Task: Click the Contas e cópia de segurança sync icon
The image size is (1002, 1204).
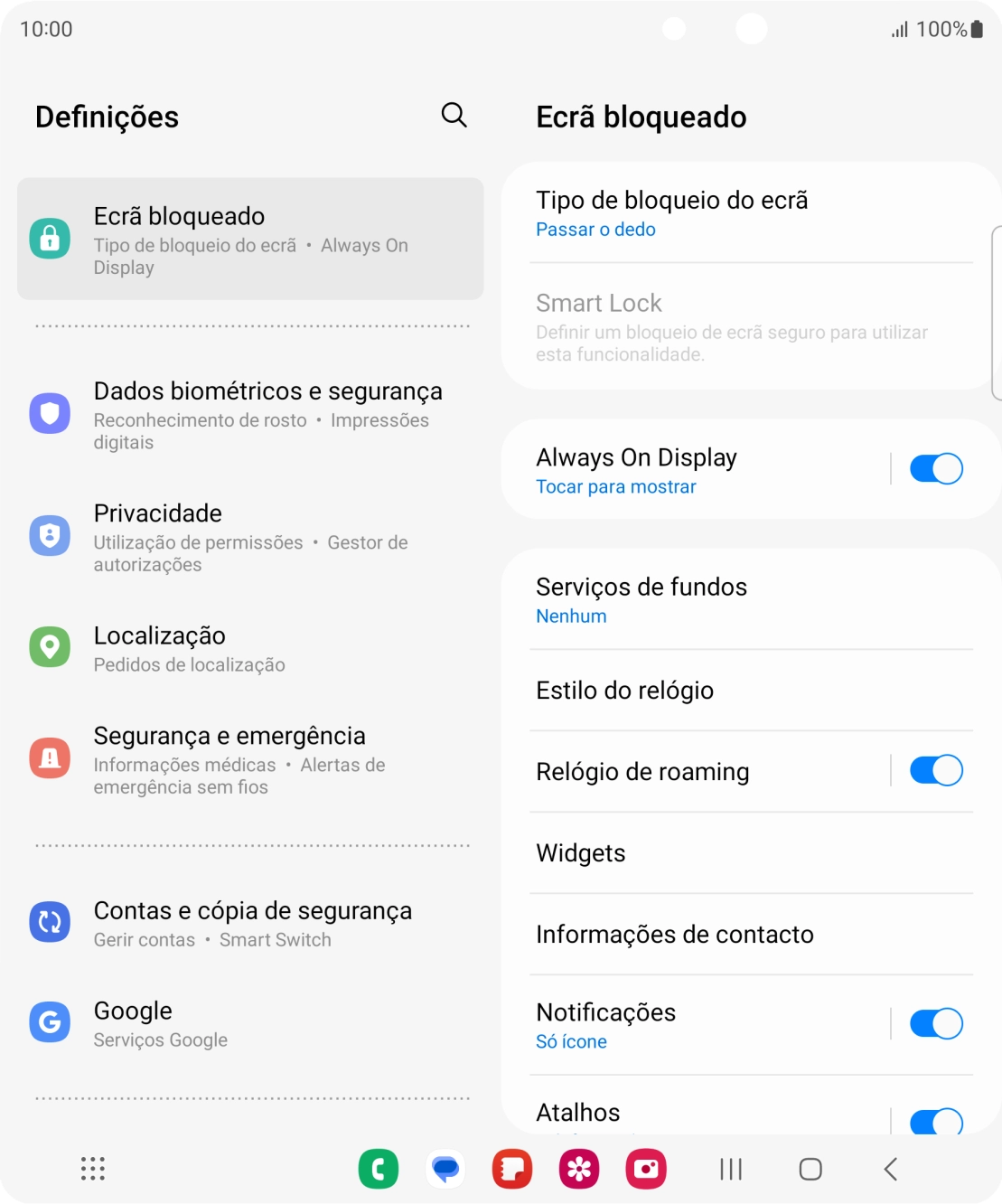Action: [50, 922]
